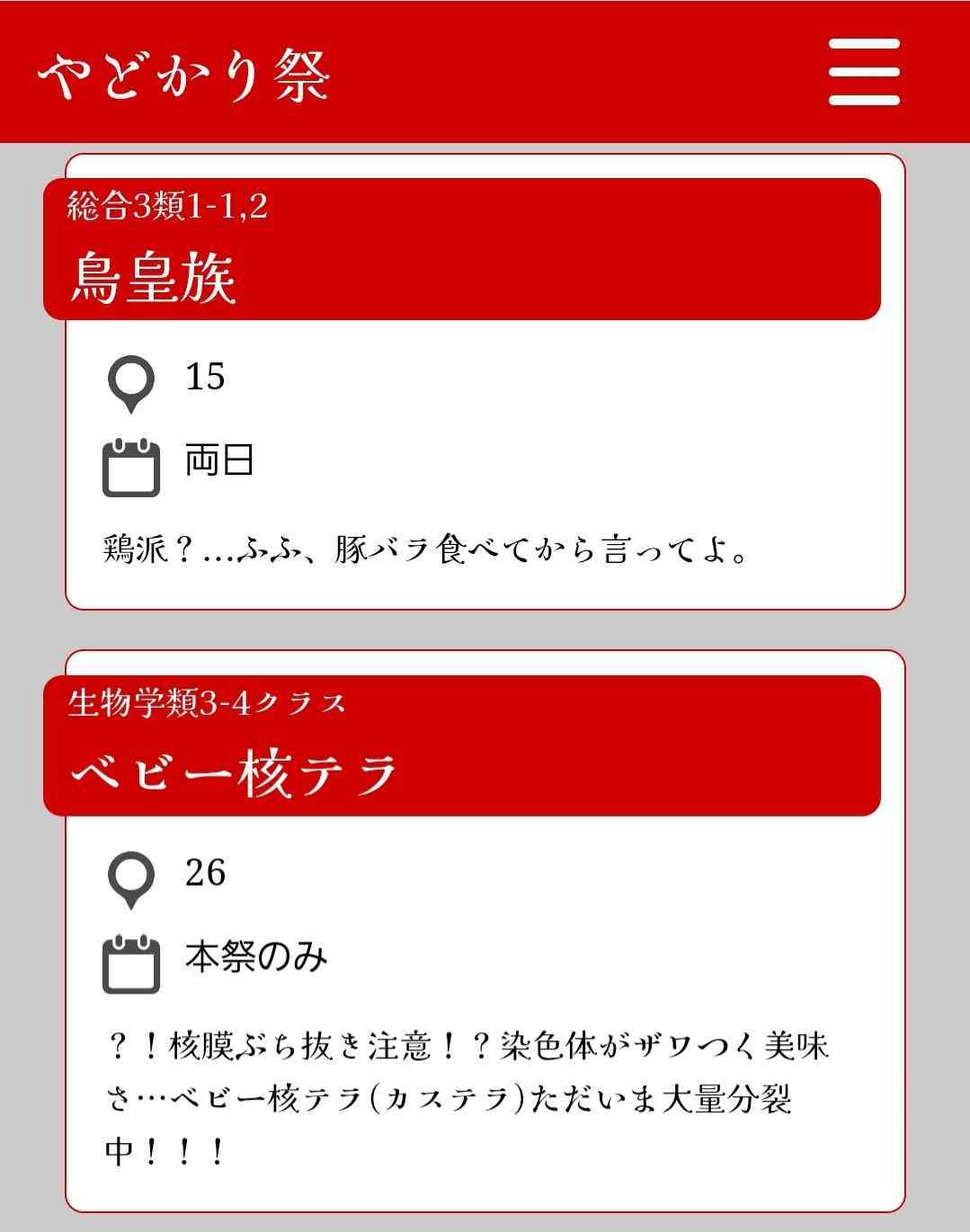The image size is (970, 1232).
Task: Click the calendar icon next to 本祭のみ
Action: (x=132, y=961)
